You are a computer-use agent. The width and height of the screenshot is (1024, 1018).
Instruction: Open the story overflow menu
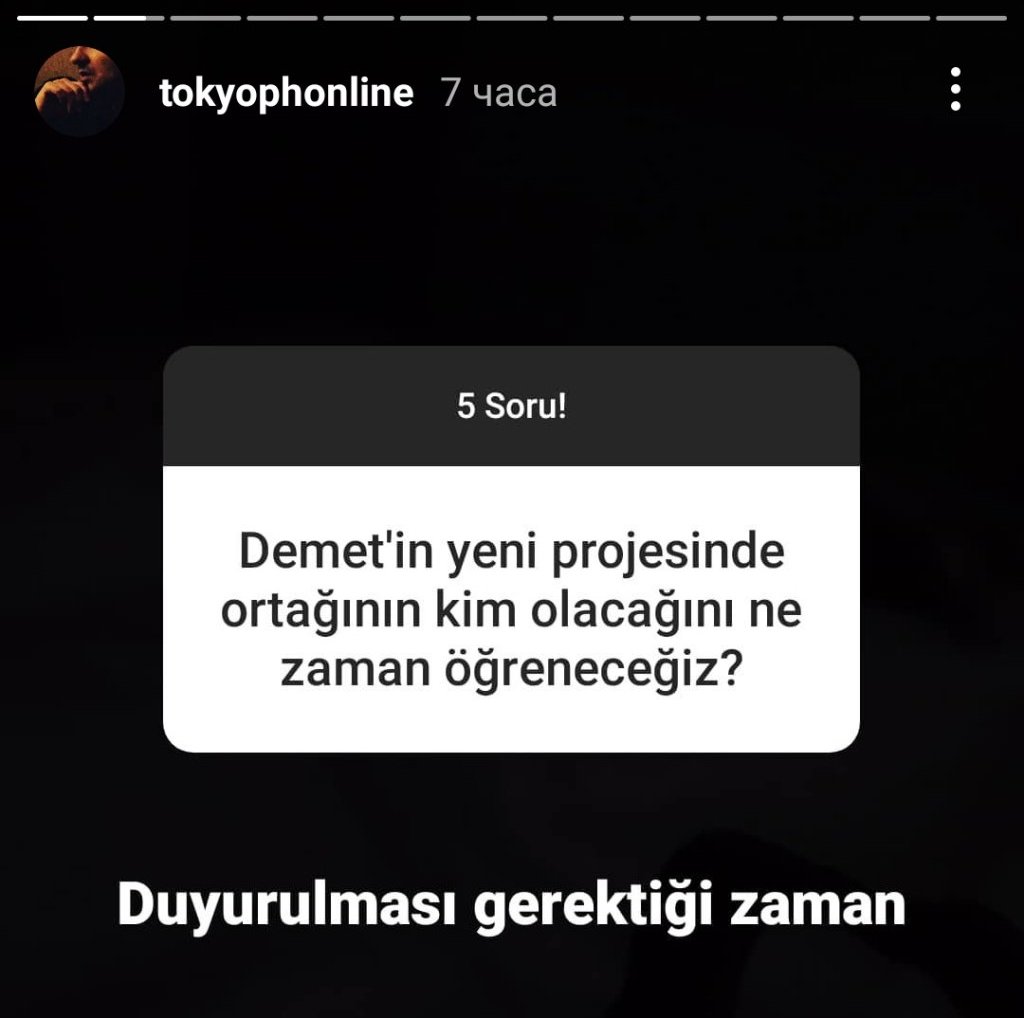[956, 91]
